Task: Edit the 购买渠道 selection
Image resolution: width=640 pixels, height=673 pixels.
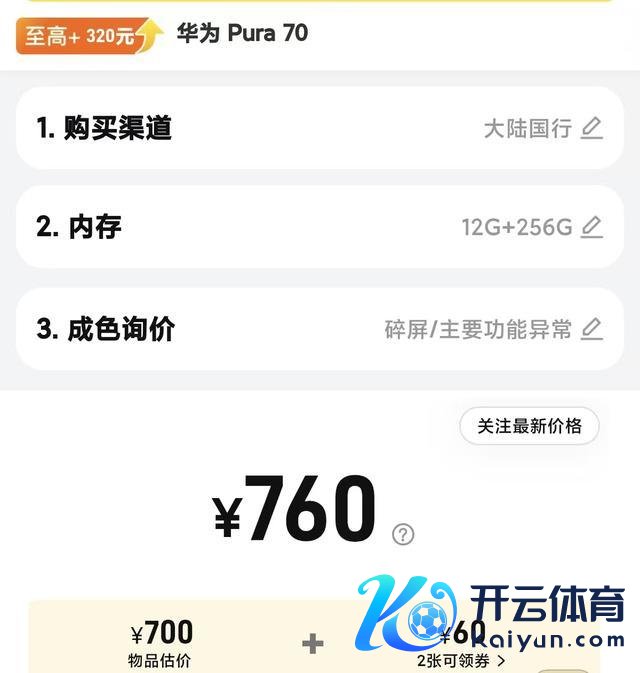Action: [x=592, y=128]
